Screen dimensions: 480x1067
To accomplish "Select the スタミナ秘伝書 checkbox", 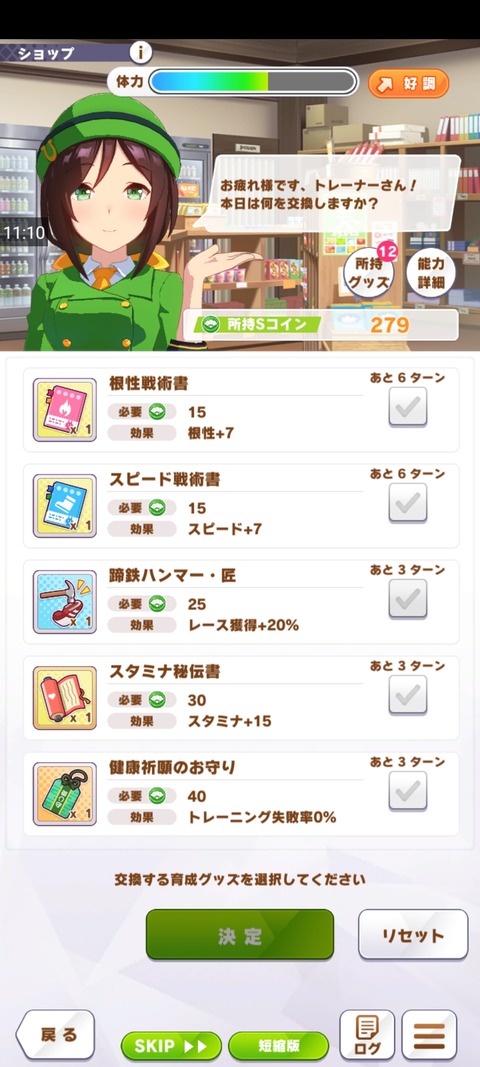I will [408, 695].
